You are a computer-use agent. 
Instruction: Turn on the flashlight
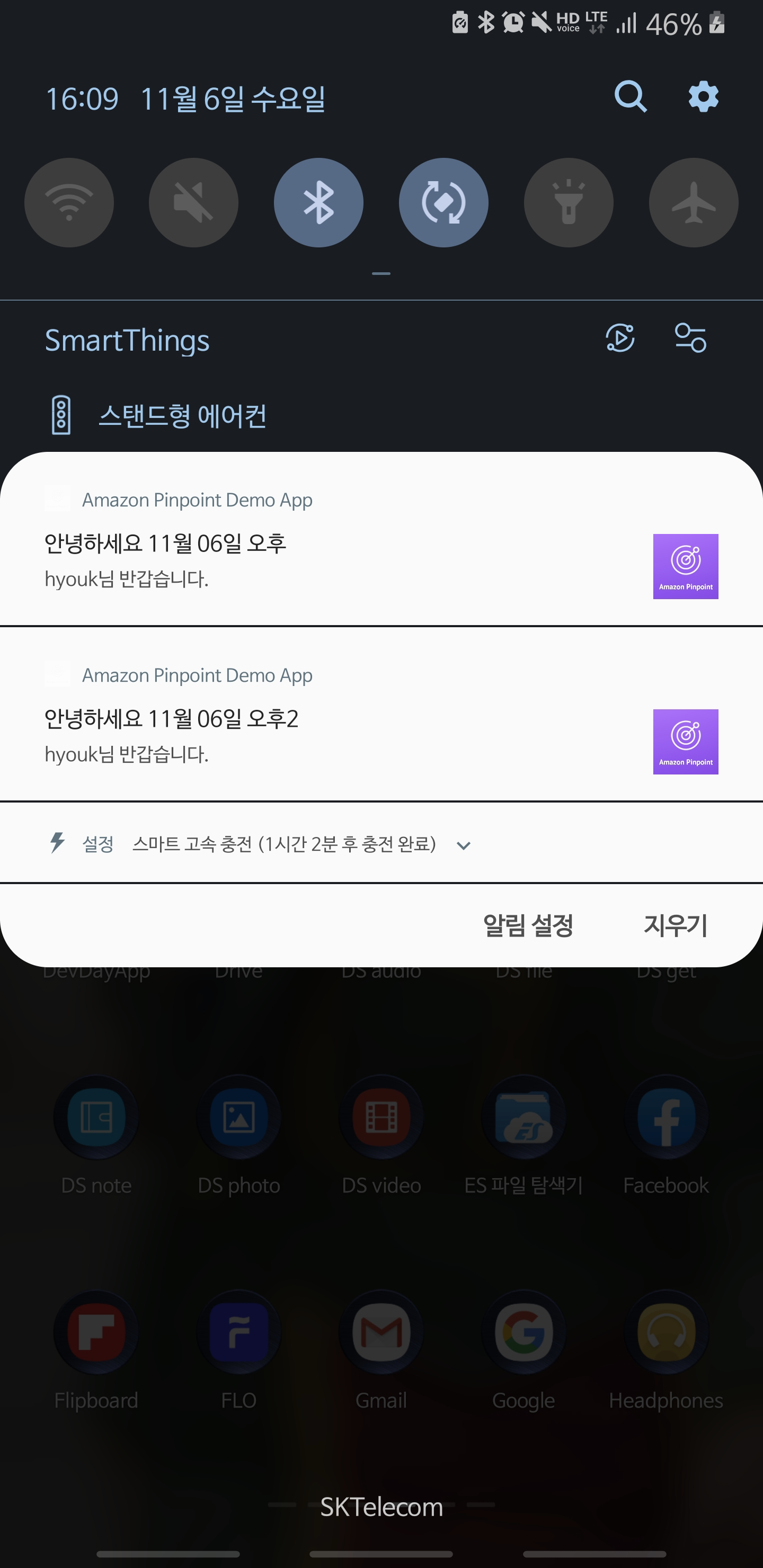[569, 203]
